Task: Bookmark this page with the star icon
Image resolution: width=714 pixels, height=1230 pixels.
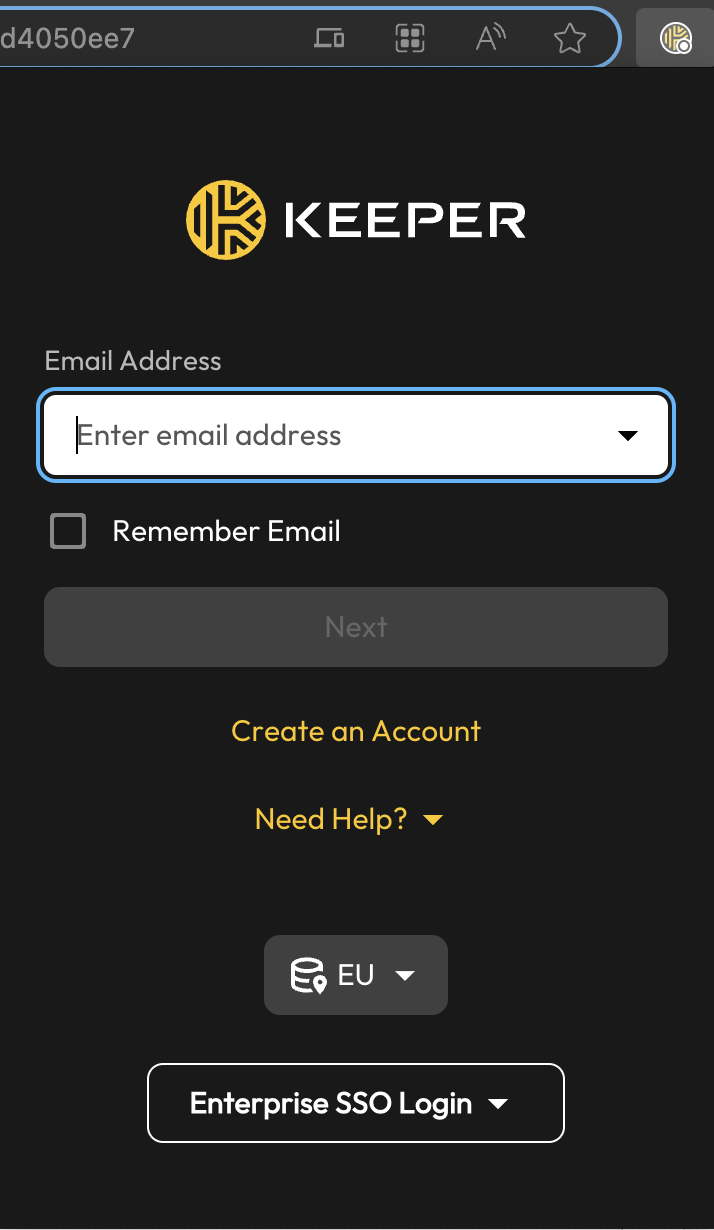Action: [570, 39]
